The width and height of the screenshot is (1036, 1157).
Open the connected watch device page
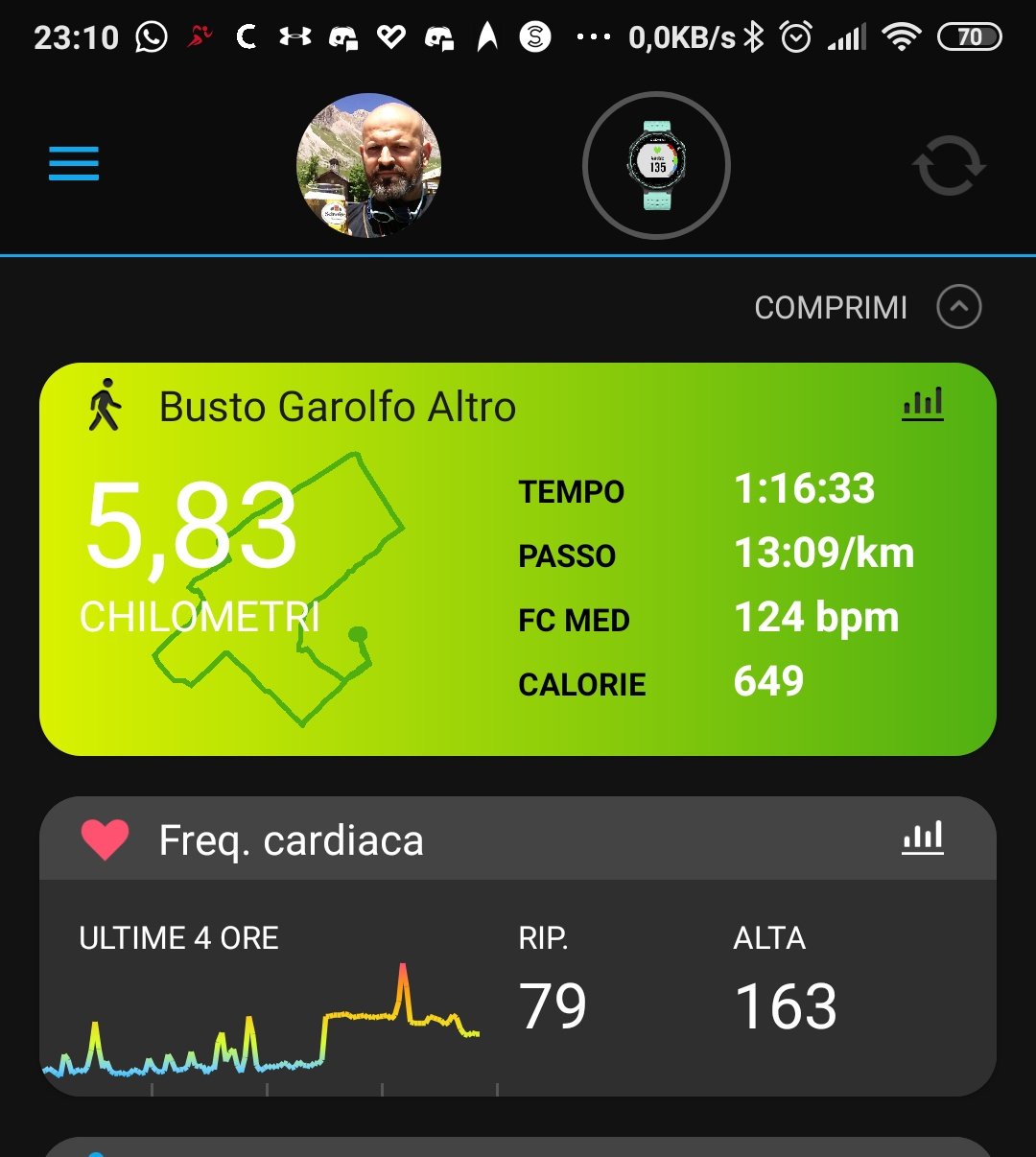tap(657, 166)
